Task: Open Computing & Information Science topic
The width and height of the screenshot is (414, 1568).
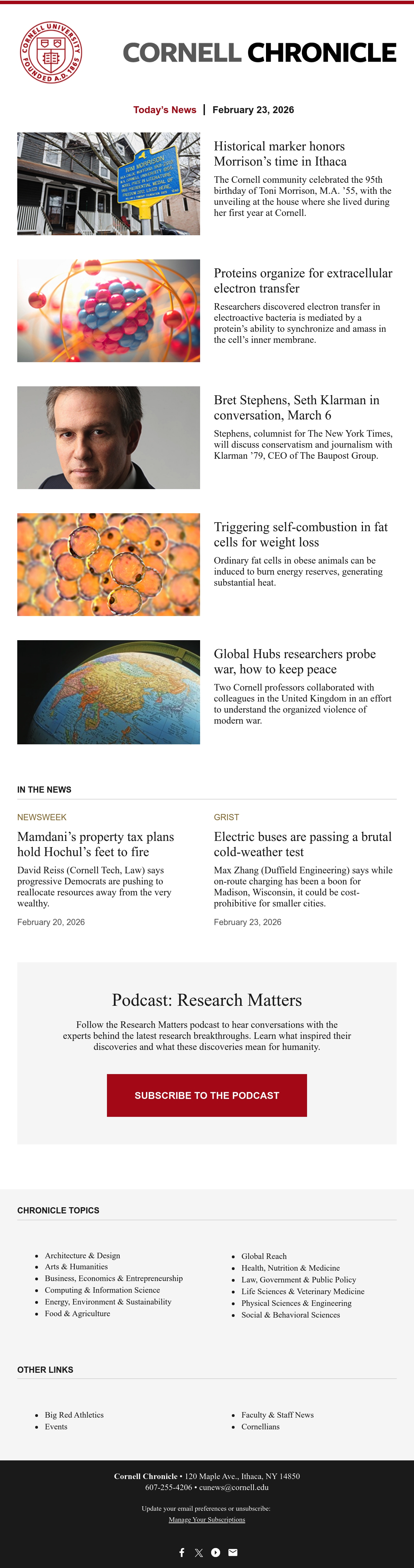Action: point(102,1290)
